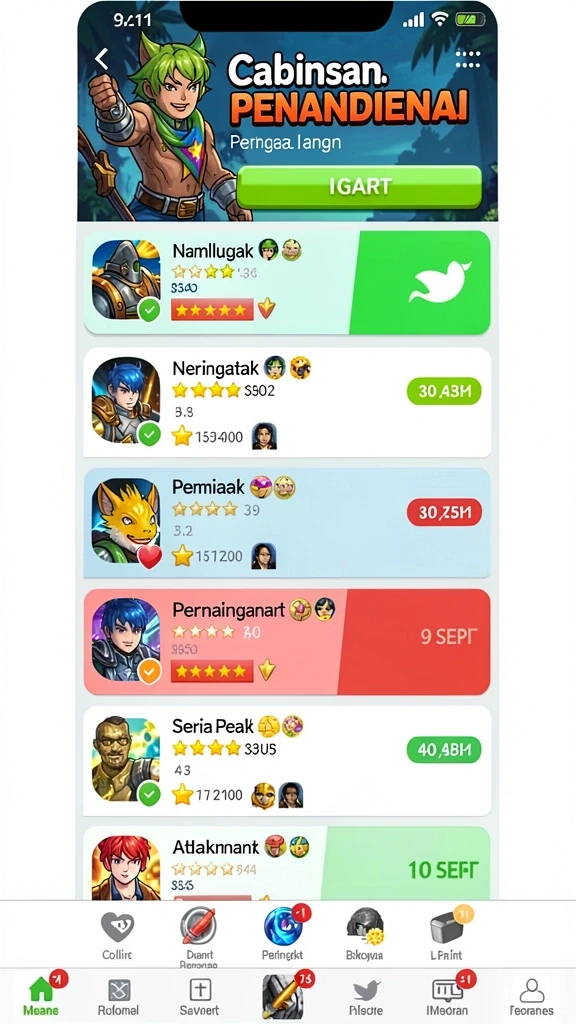Tap the green IGART button
The height and width of the screenshot is (1024, 576).
click(359, 187)
